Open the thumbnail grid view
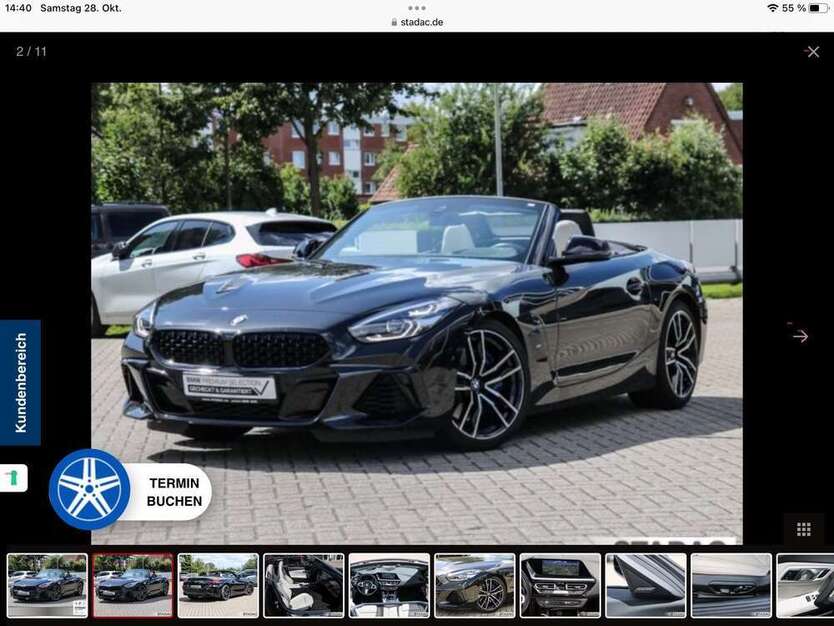 [803, 530]
